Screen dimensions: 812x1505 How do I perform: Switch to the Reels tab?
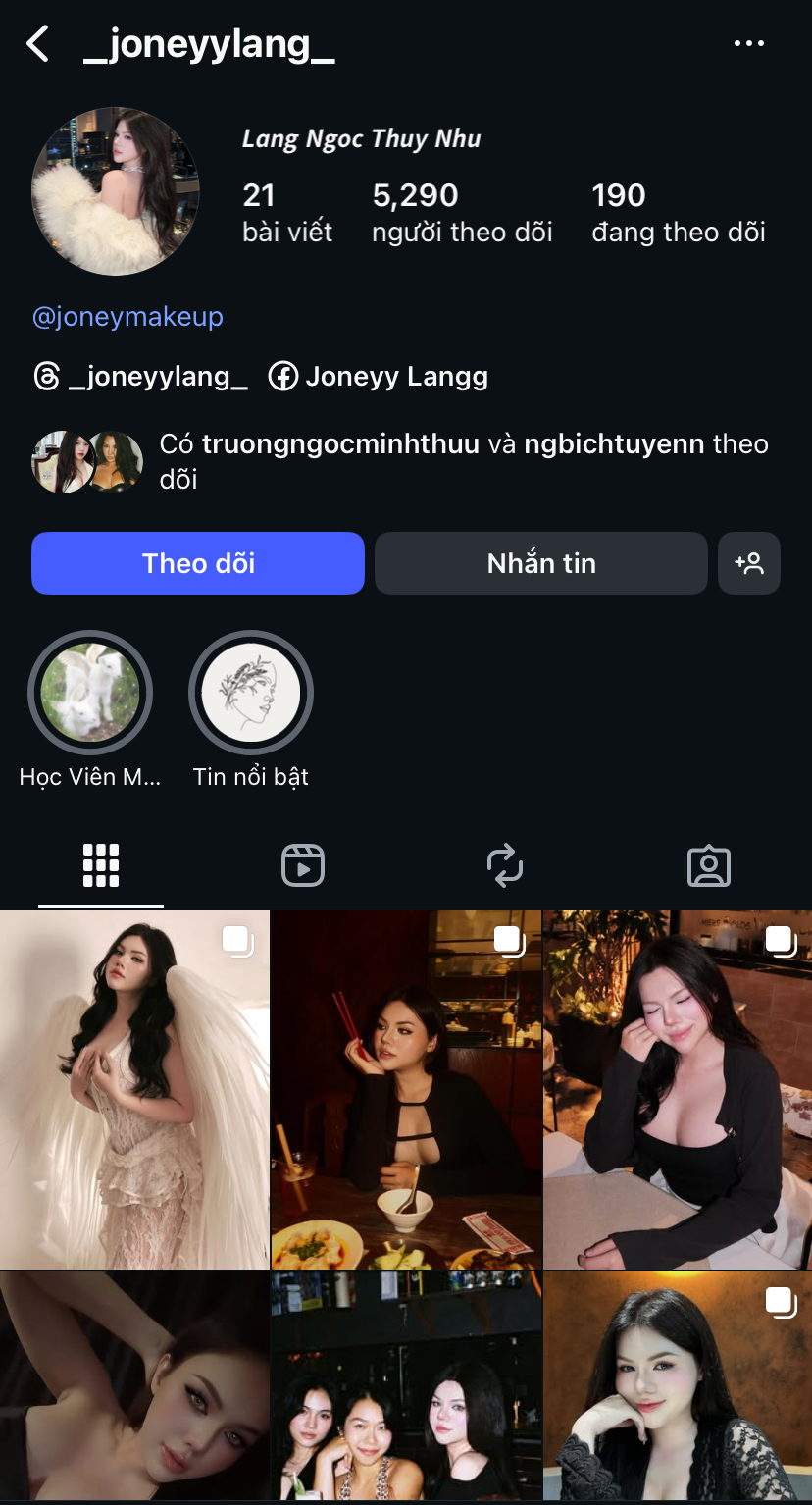303,866
